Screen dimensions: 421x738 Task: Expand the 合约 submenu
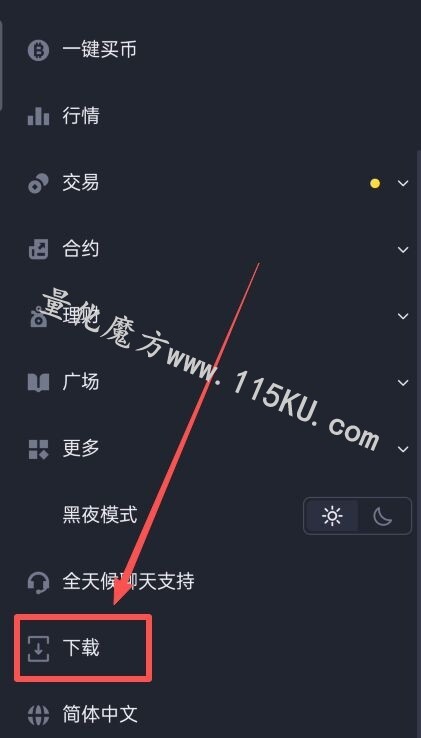[210, 249]
